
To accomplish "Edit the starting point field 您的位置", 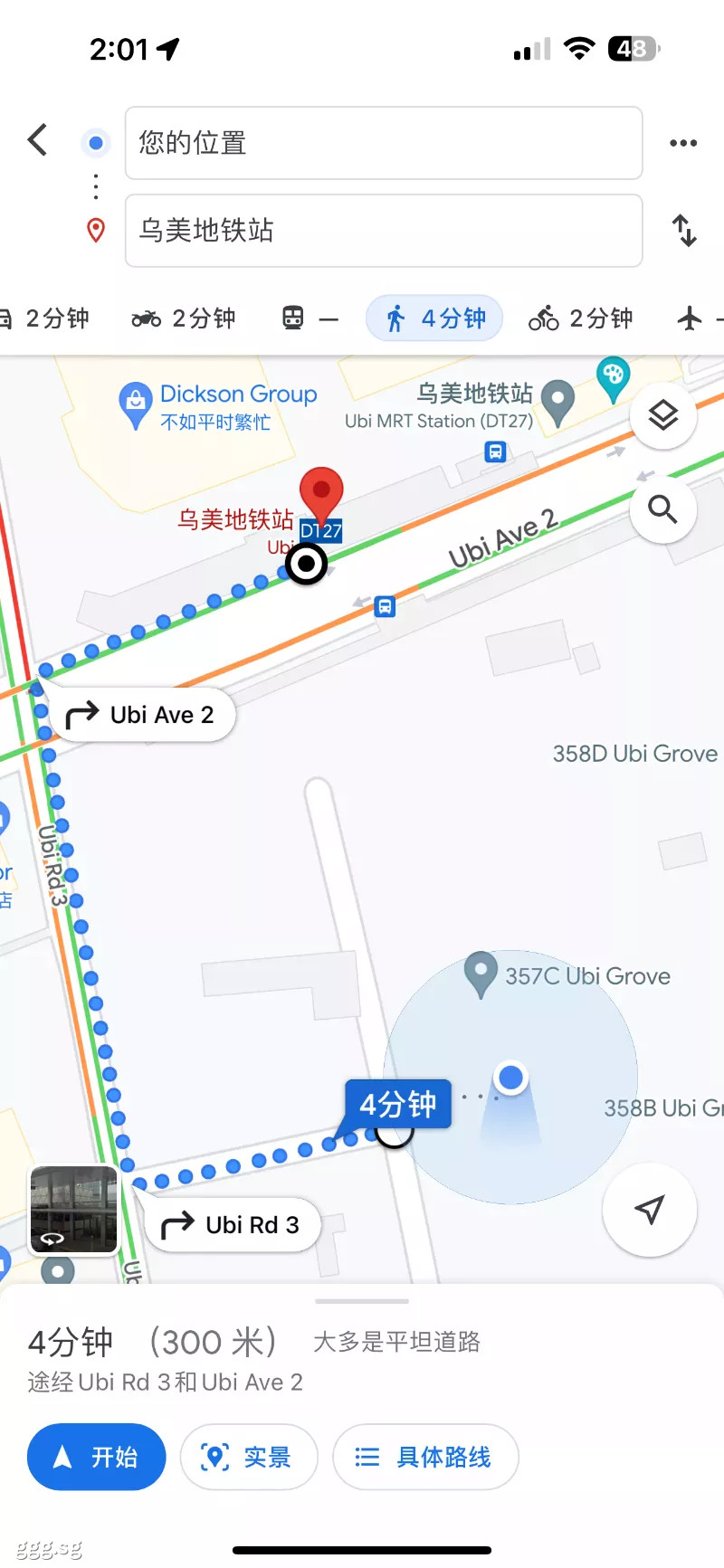I will point(384,143).
